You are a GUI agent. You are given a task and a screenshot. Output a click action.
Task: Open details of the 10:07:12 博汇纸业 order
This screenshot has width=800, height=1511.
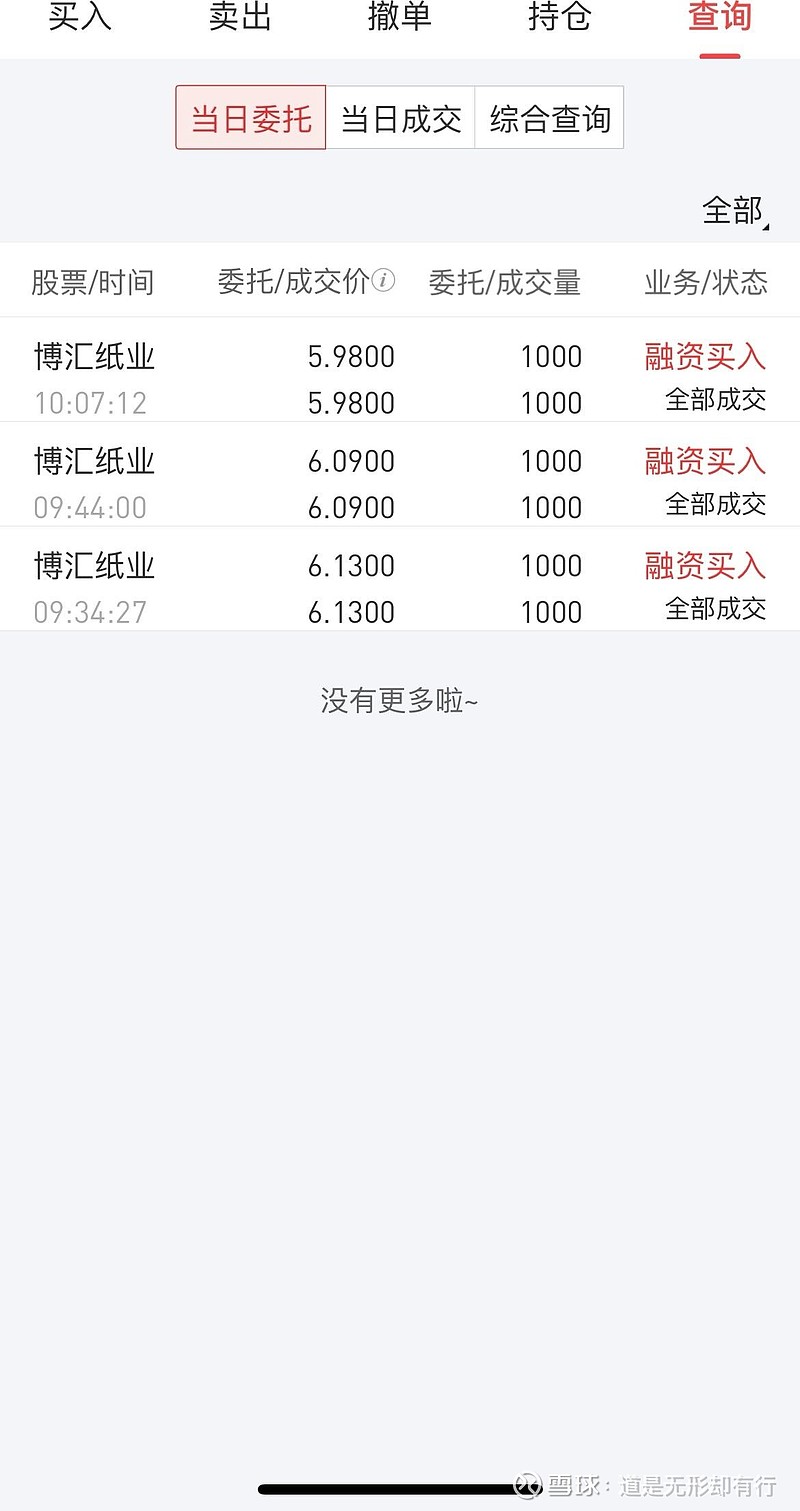click(91, 378)
